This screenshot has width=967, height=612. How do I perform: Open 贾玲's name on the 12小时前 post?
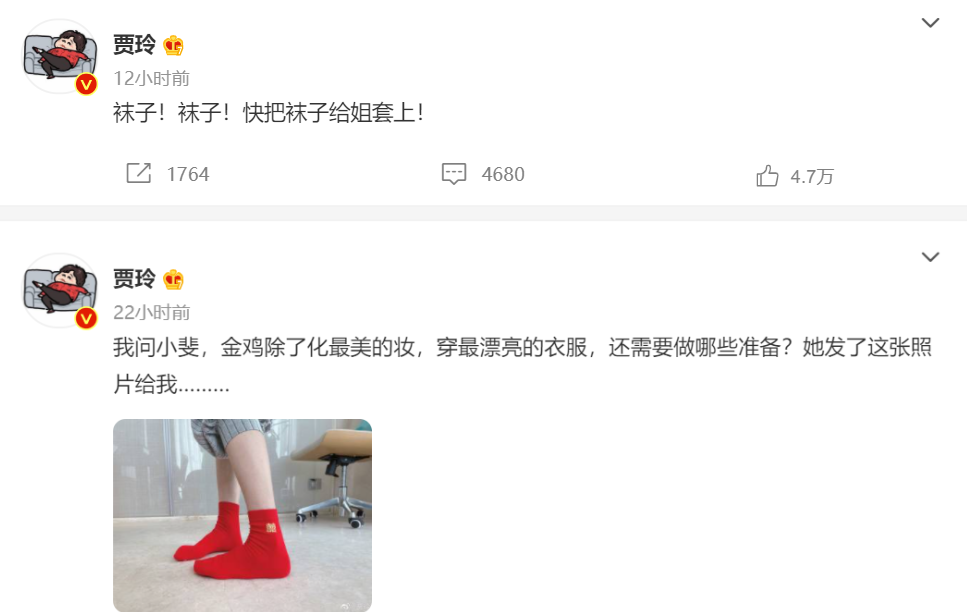pos(134,45)
